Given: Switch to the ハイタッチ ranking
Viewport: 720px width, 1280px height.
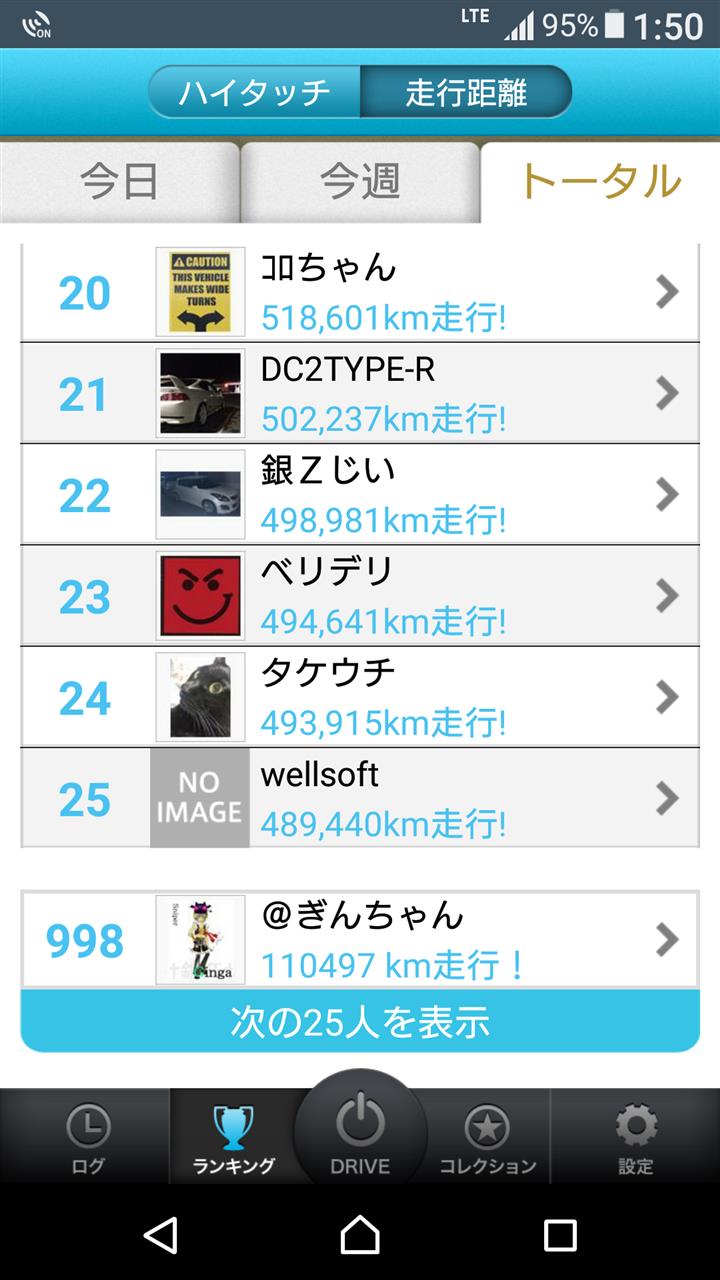Looking at the screenshot, I should pyautogui.click(x=254, y=92).
